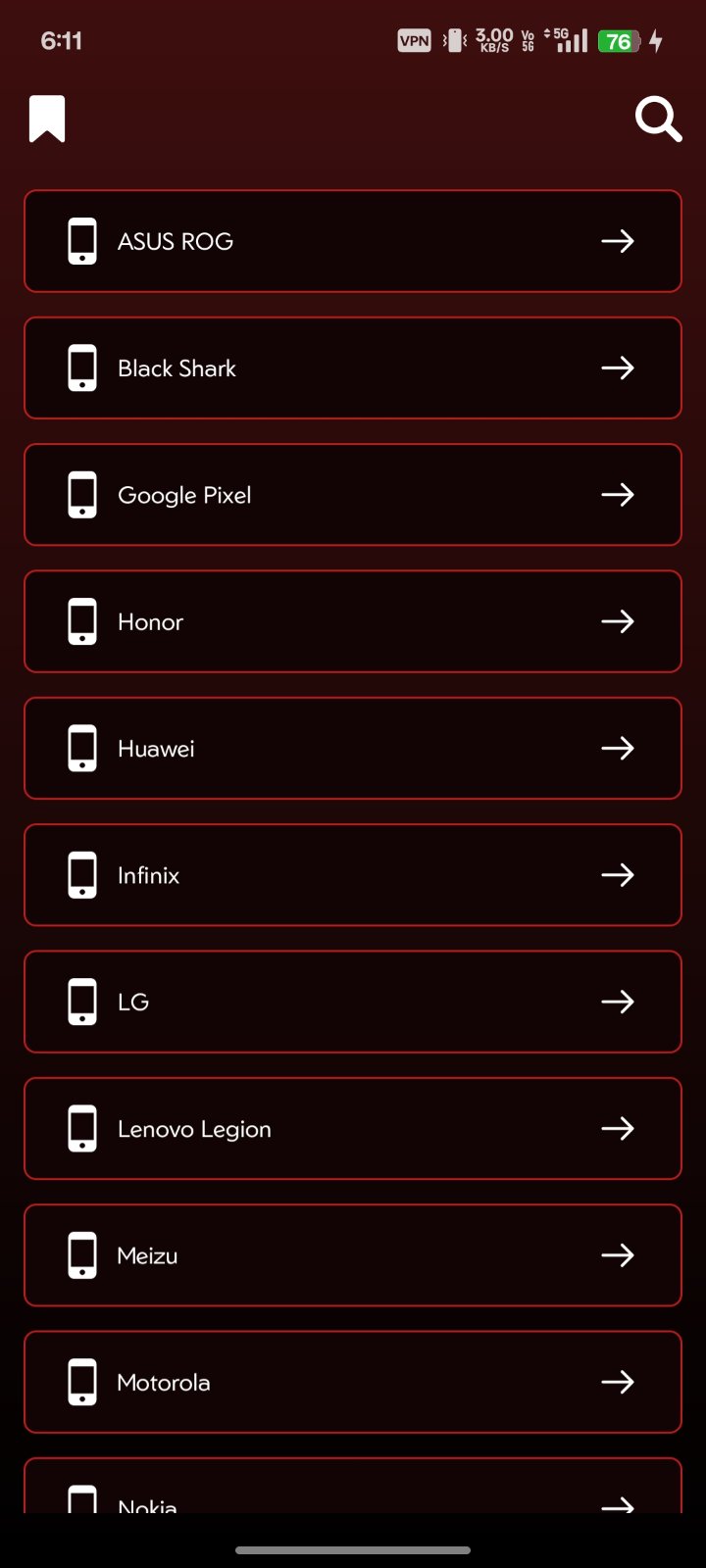
Task: Choose the Honor brand row
Action: 353,621
